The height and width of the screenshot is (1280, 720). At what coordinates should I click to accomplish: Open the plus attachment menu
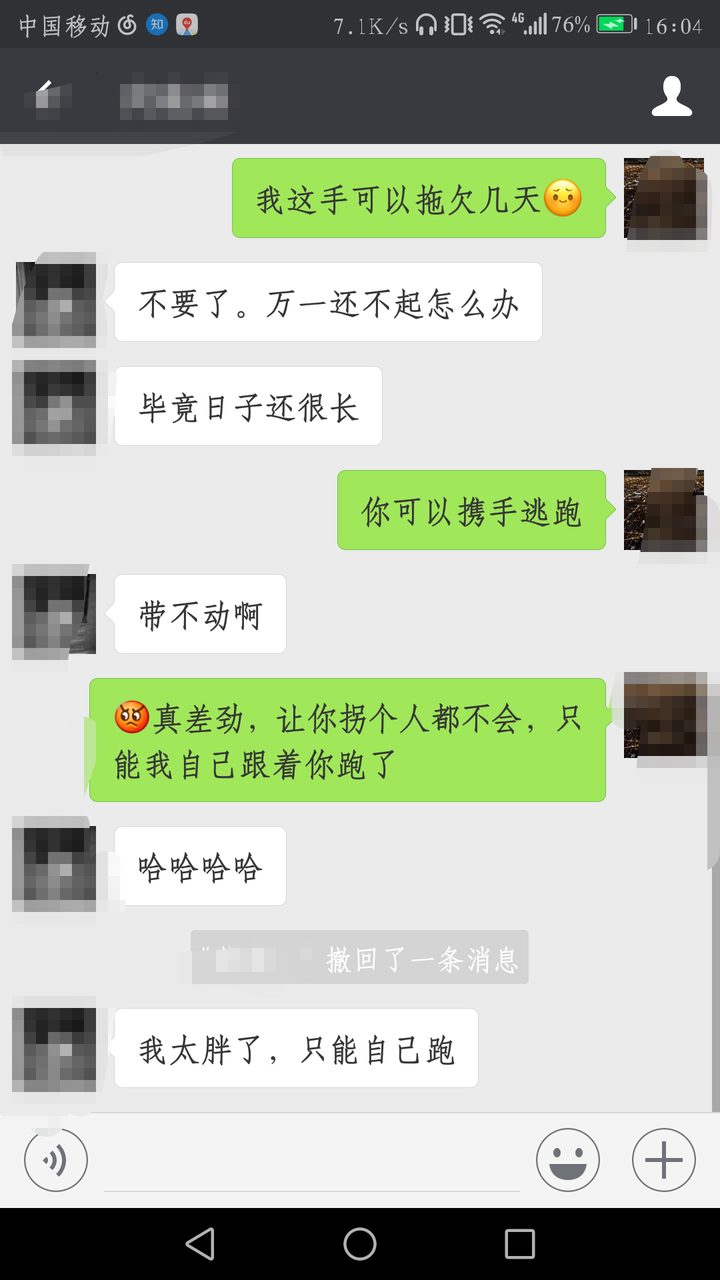click(x=663, y=1160)
